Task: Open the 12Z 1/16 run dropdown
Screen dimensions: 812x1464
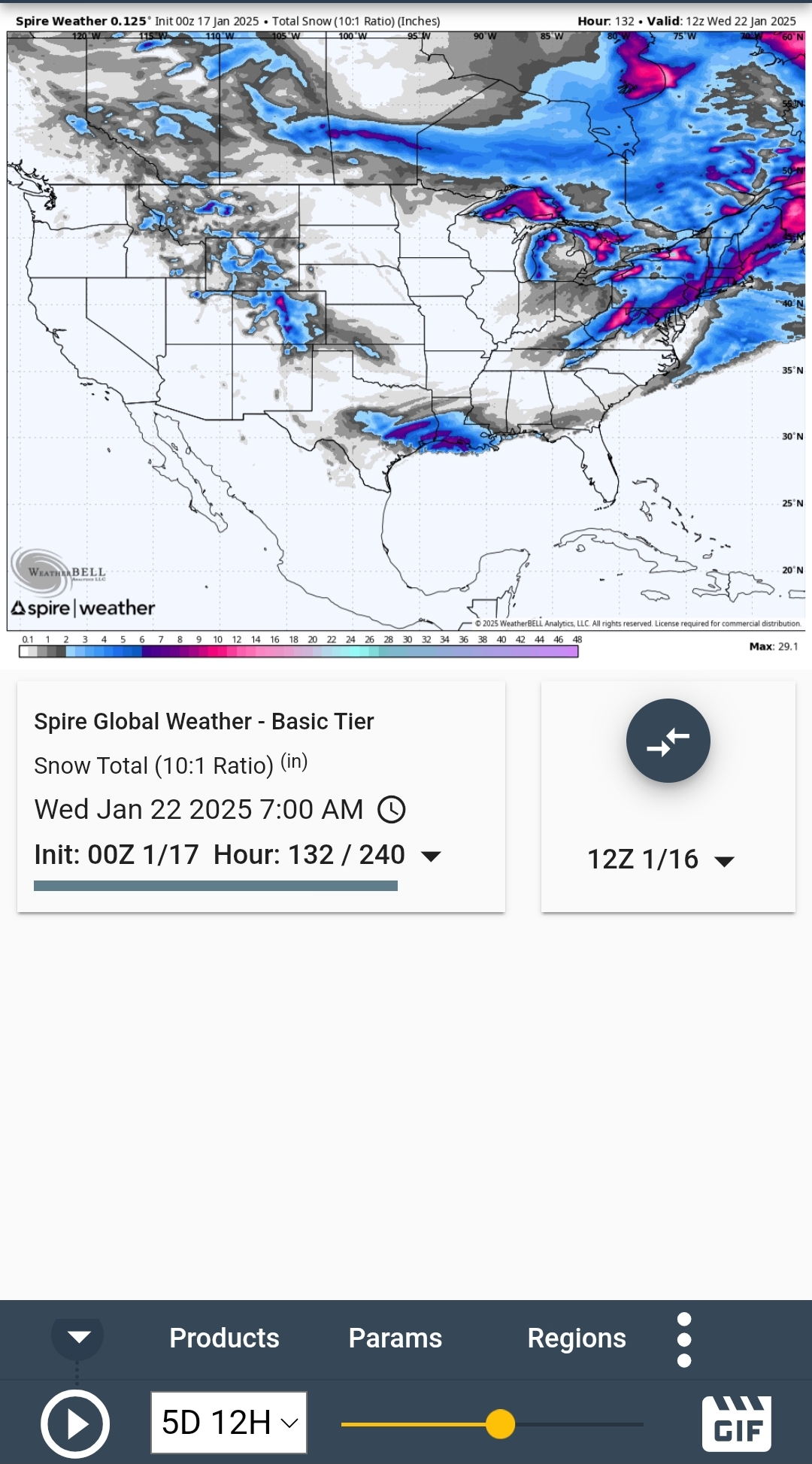Action: (x=661, y=859)
